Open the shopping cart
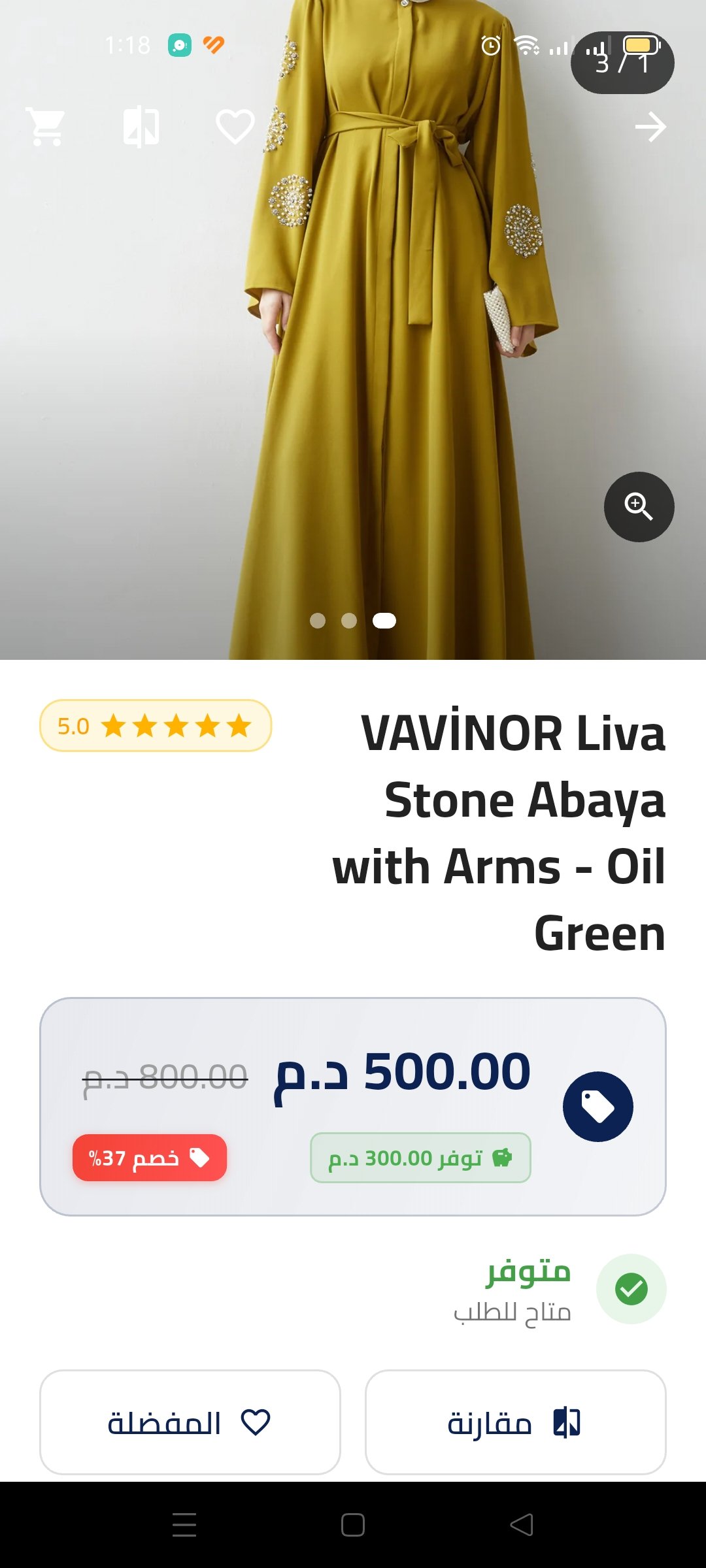Image resolution: width=706 pixels, height=1568 pixels. tap(46, 127)
